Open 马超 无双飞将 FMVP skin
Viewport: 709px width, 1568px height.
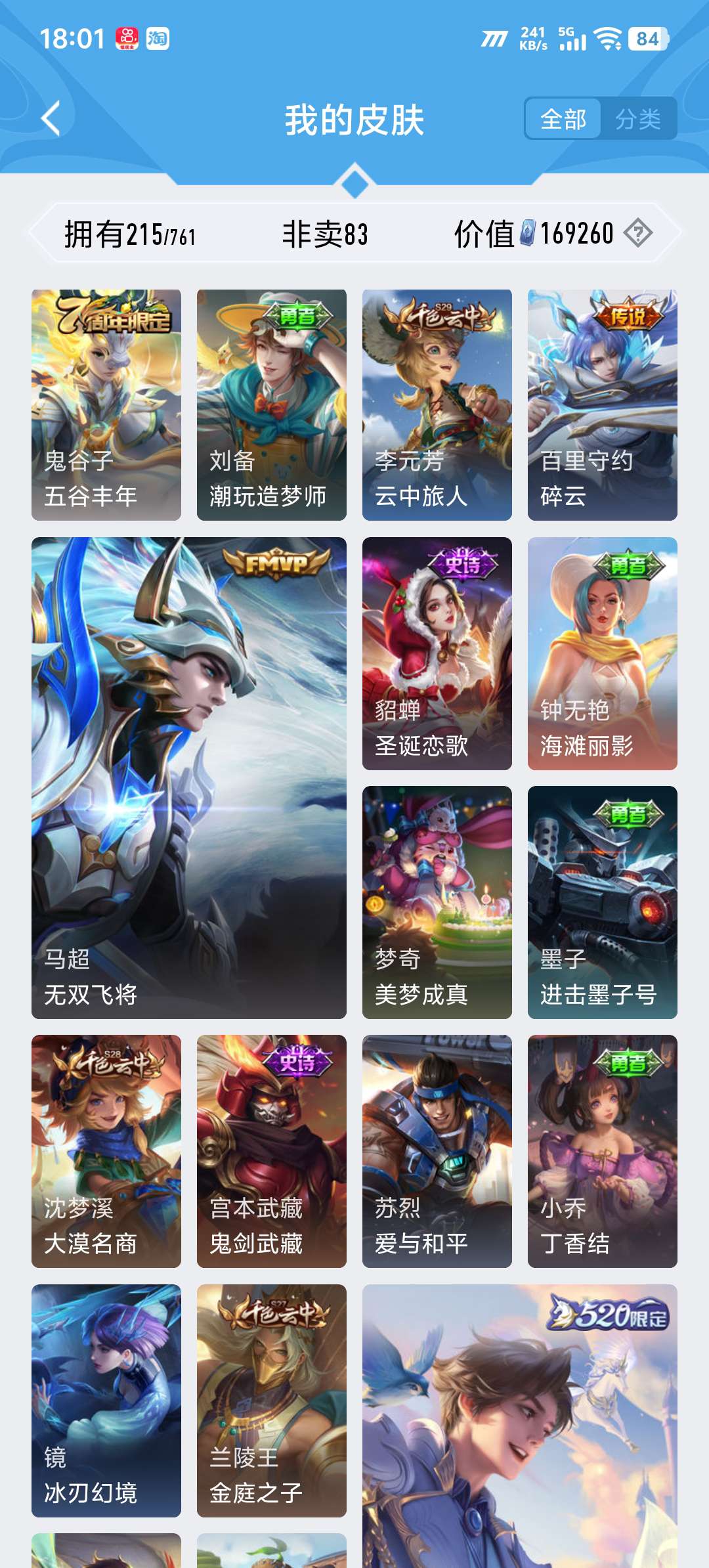(x=189, y=777)
